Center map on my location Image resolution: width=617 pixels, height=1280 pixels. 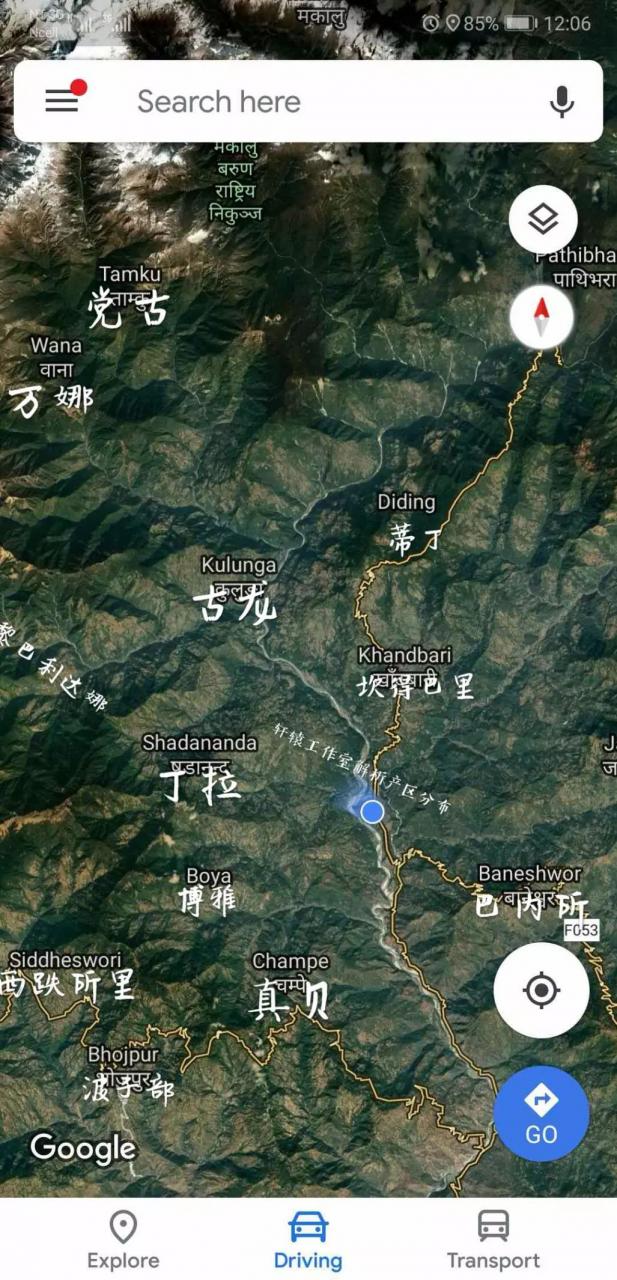coord(541,990)
